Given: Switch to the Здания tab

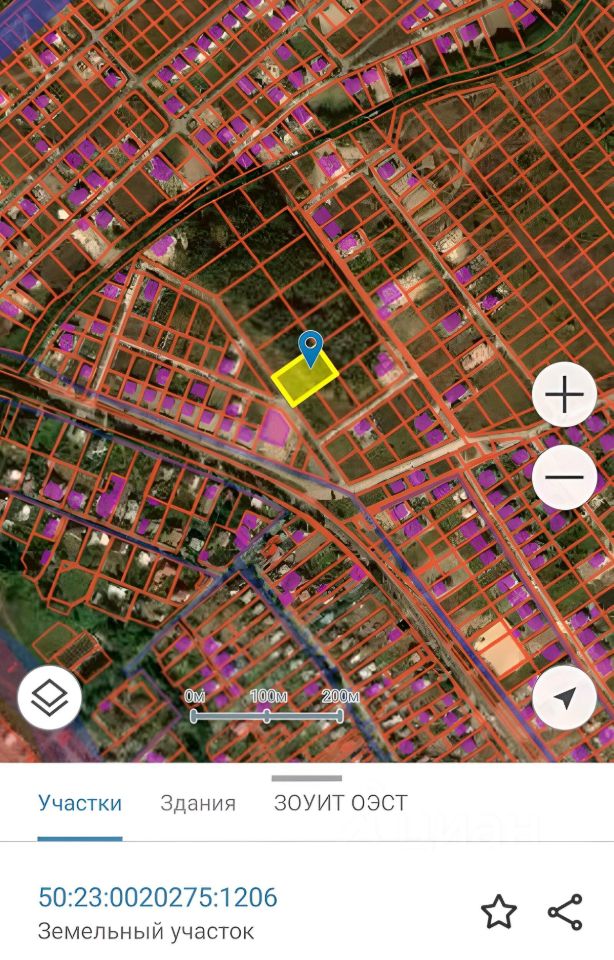Looking at the screenshot, I should click(x=198, y=803).
